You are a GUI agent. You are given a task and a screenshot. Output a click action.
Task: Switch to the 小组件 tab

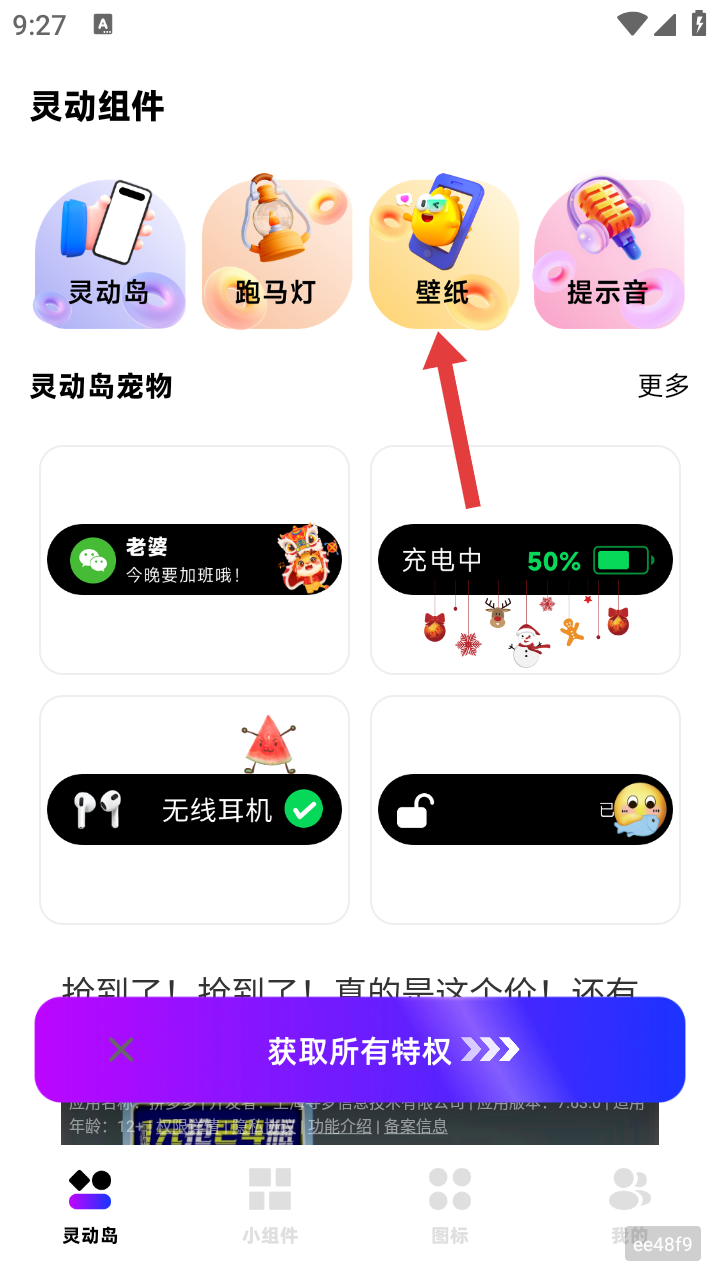pos(270,1205)
